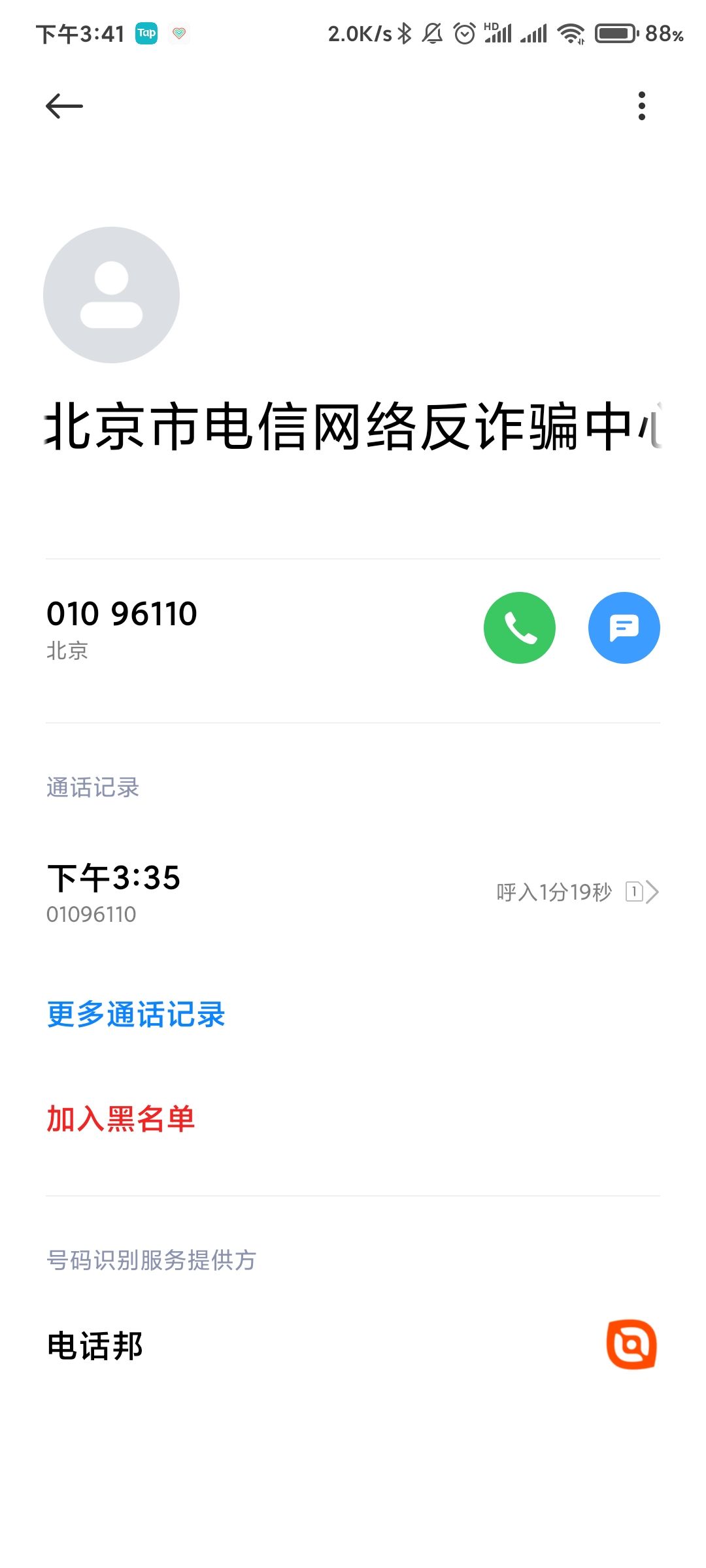The width and height of the screenshot is (706, 1568).
Task: Tap the contact avatar picture
Action: pyautogui.click(x=111, y=295)
